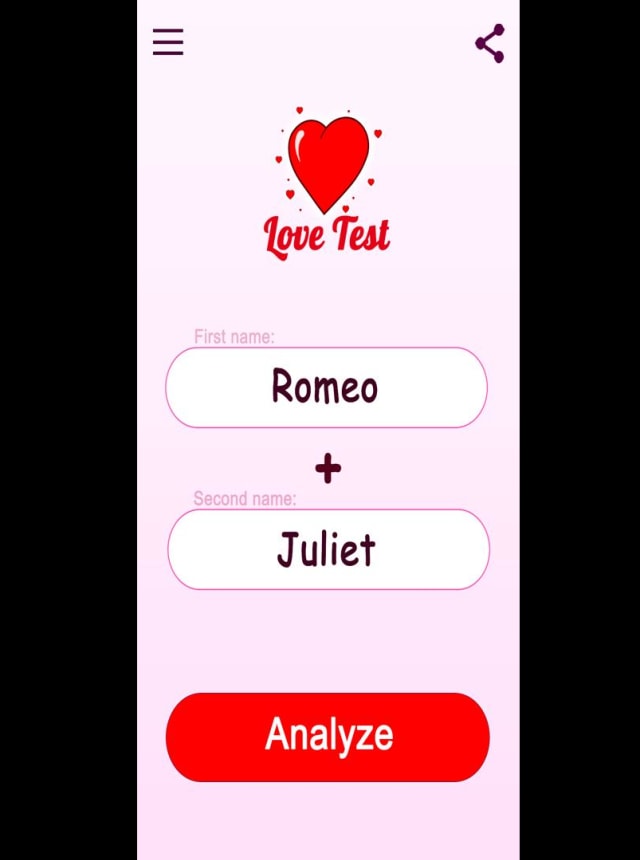This screenshot has width=640, height=860.
Task: Share the Love Test app
Action: 489,44
